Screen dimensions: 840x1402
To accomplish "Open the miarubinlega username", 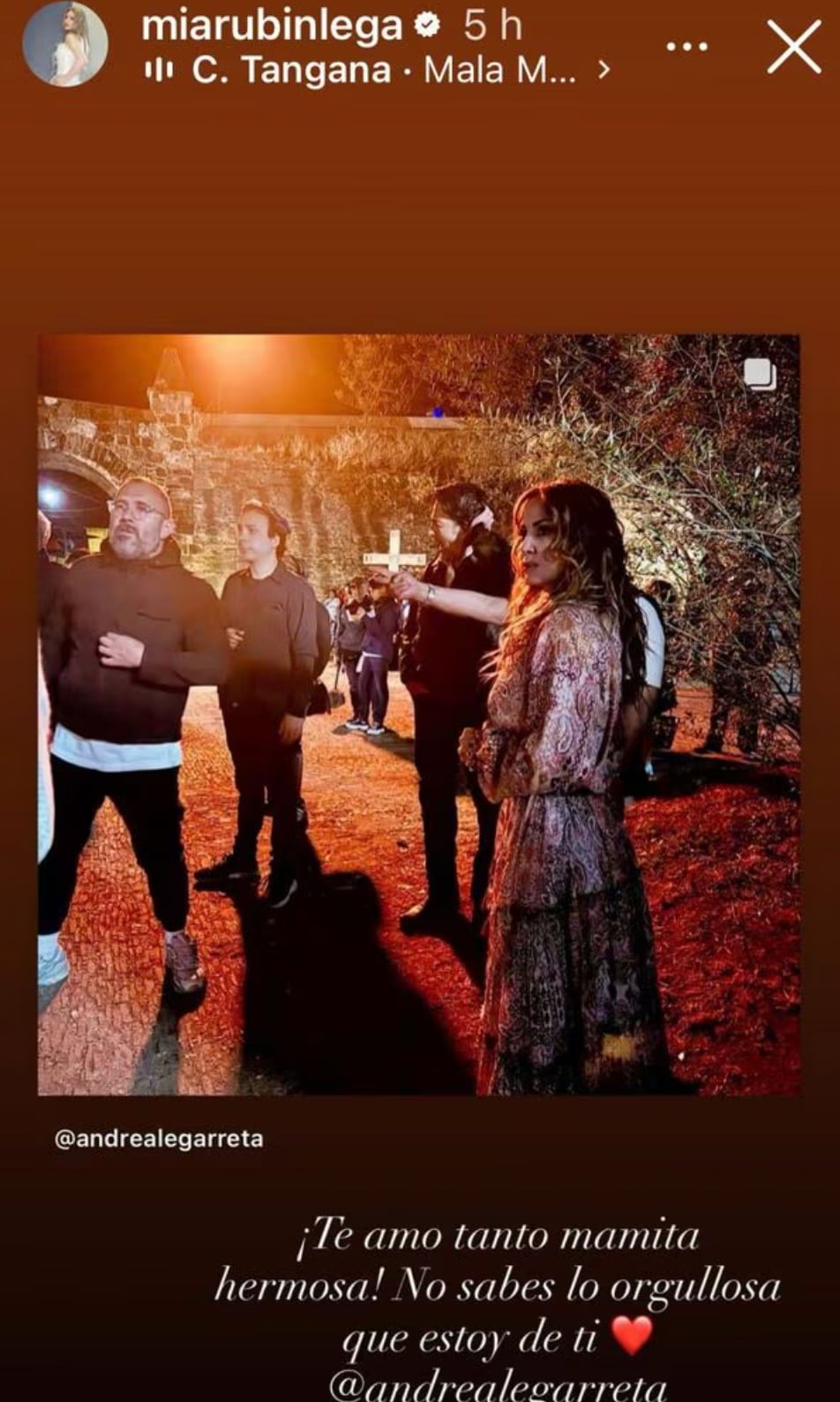I will pyautogui.click(x=272, y=26).
